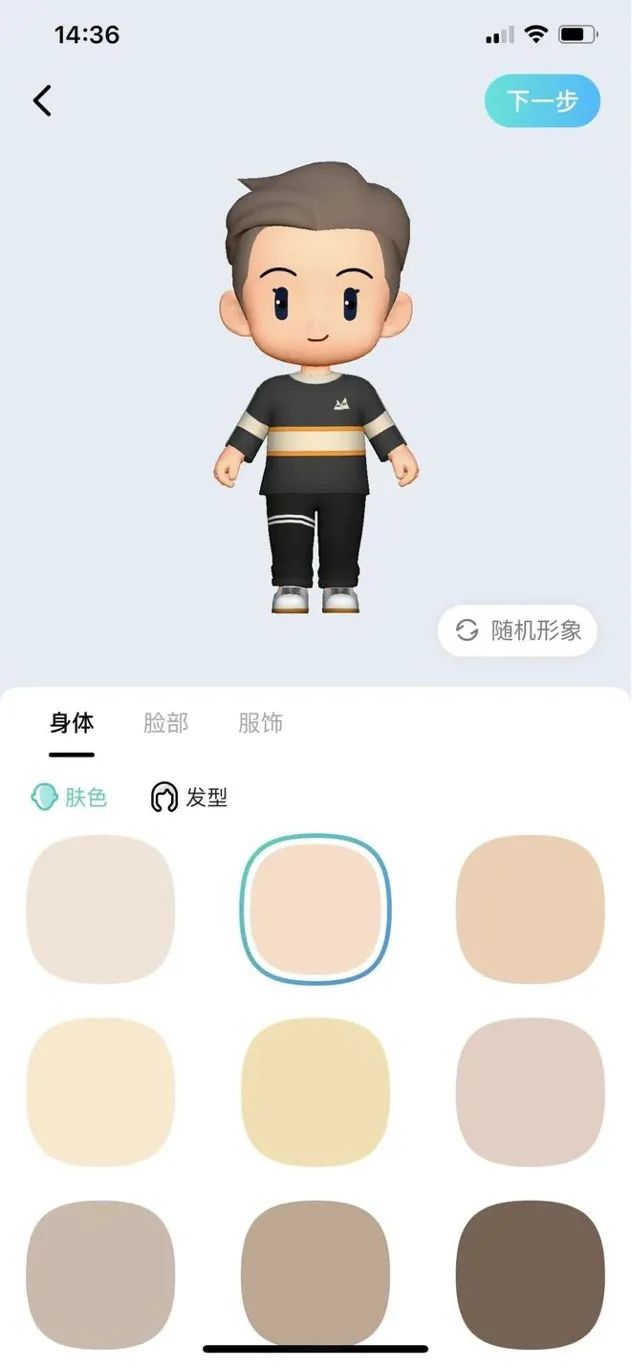Choose the light off-white skin tone swatch

pos(100,909)
